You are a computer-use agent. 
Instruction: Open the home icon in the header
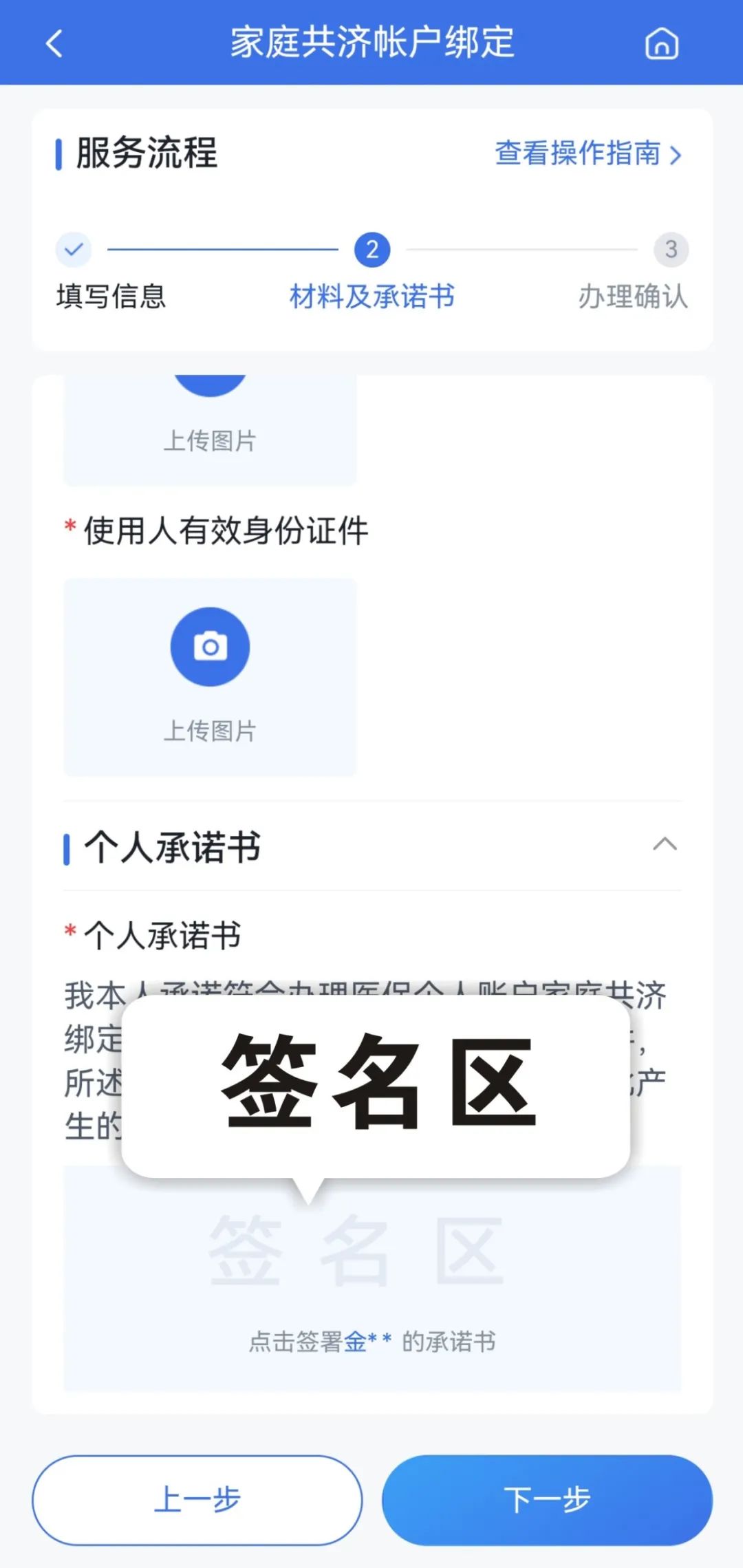tap(661, 43)
